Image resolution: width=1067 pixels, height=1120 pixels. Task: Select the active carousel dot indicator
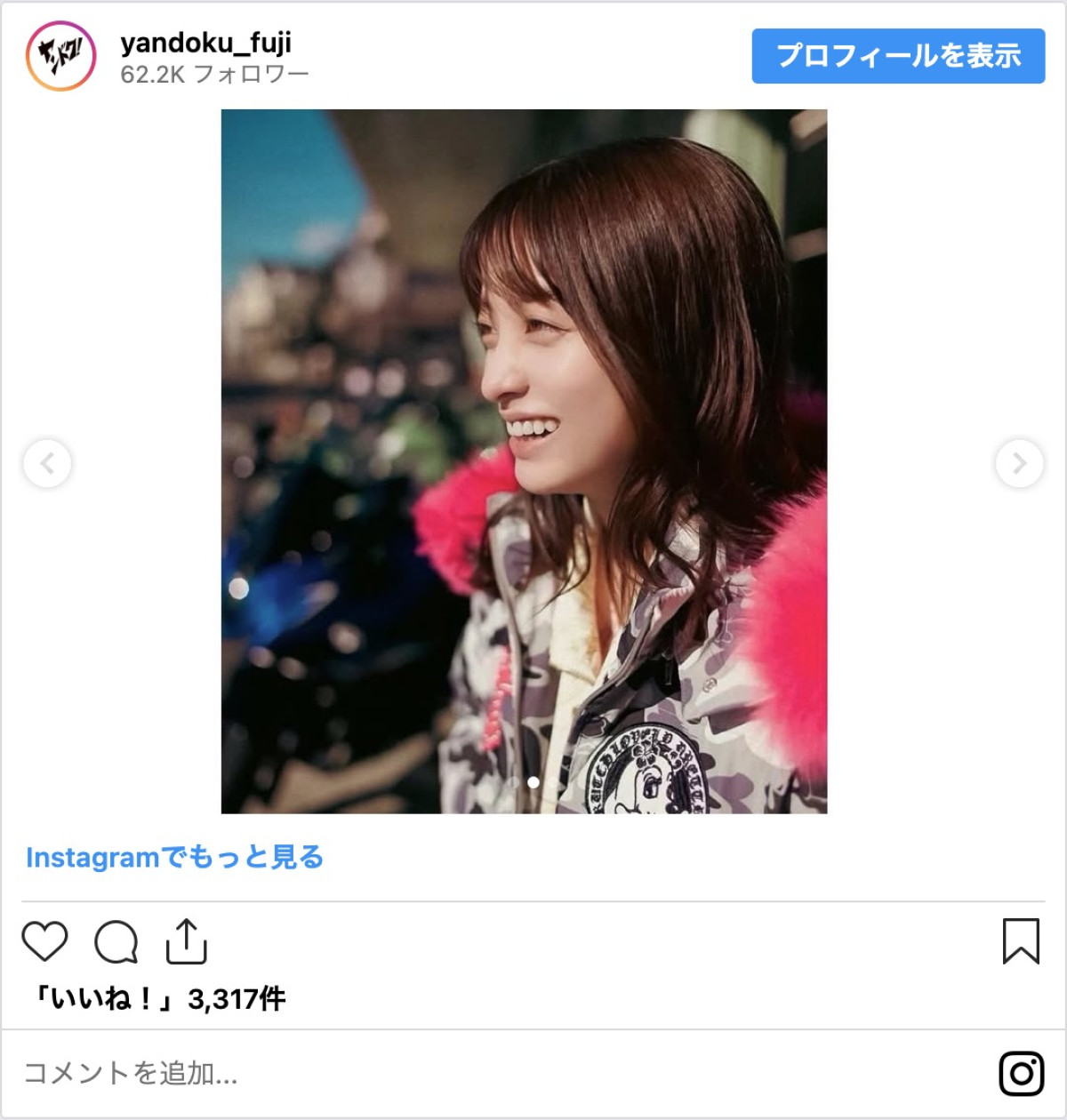533,782
